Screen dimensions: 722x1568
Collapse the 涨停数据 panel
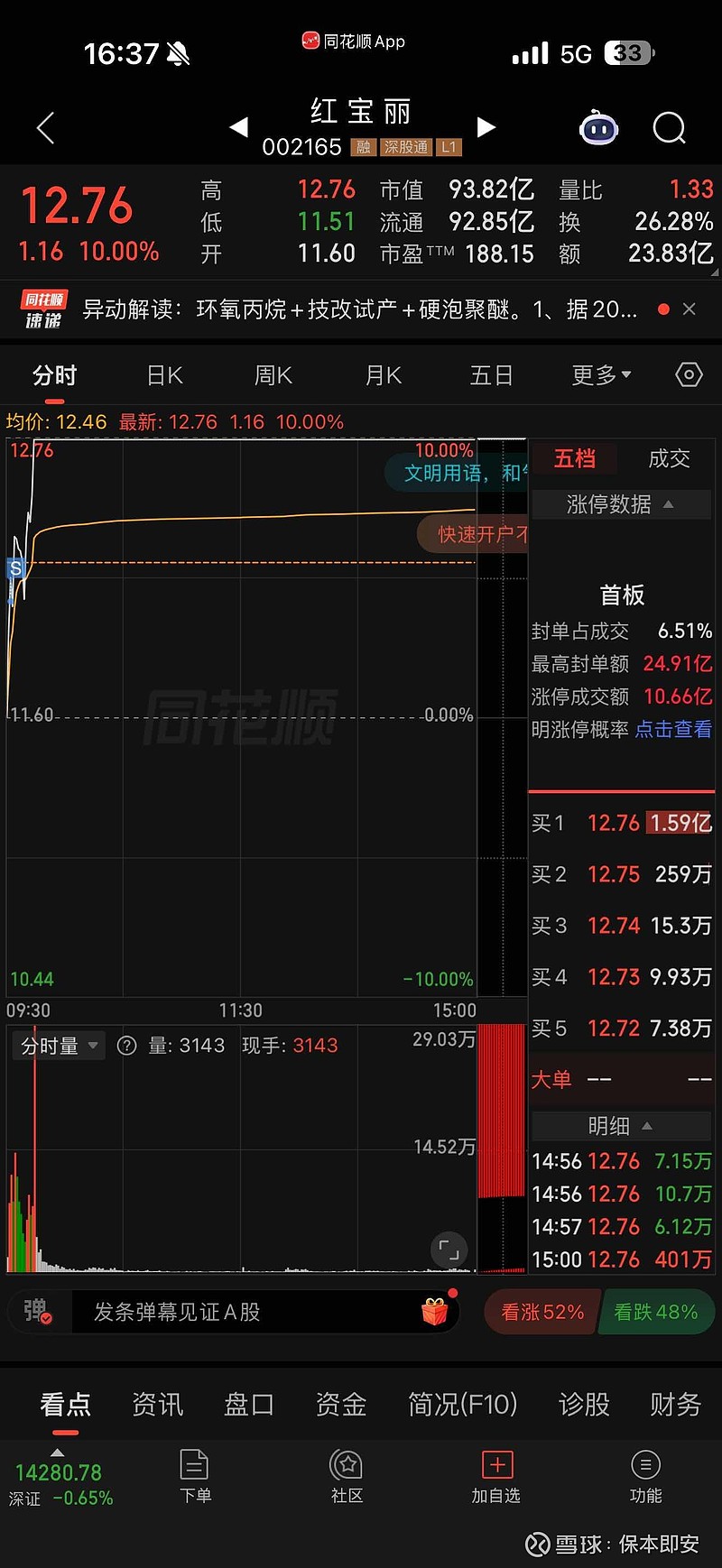click(x=621, y=505)
